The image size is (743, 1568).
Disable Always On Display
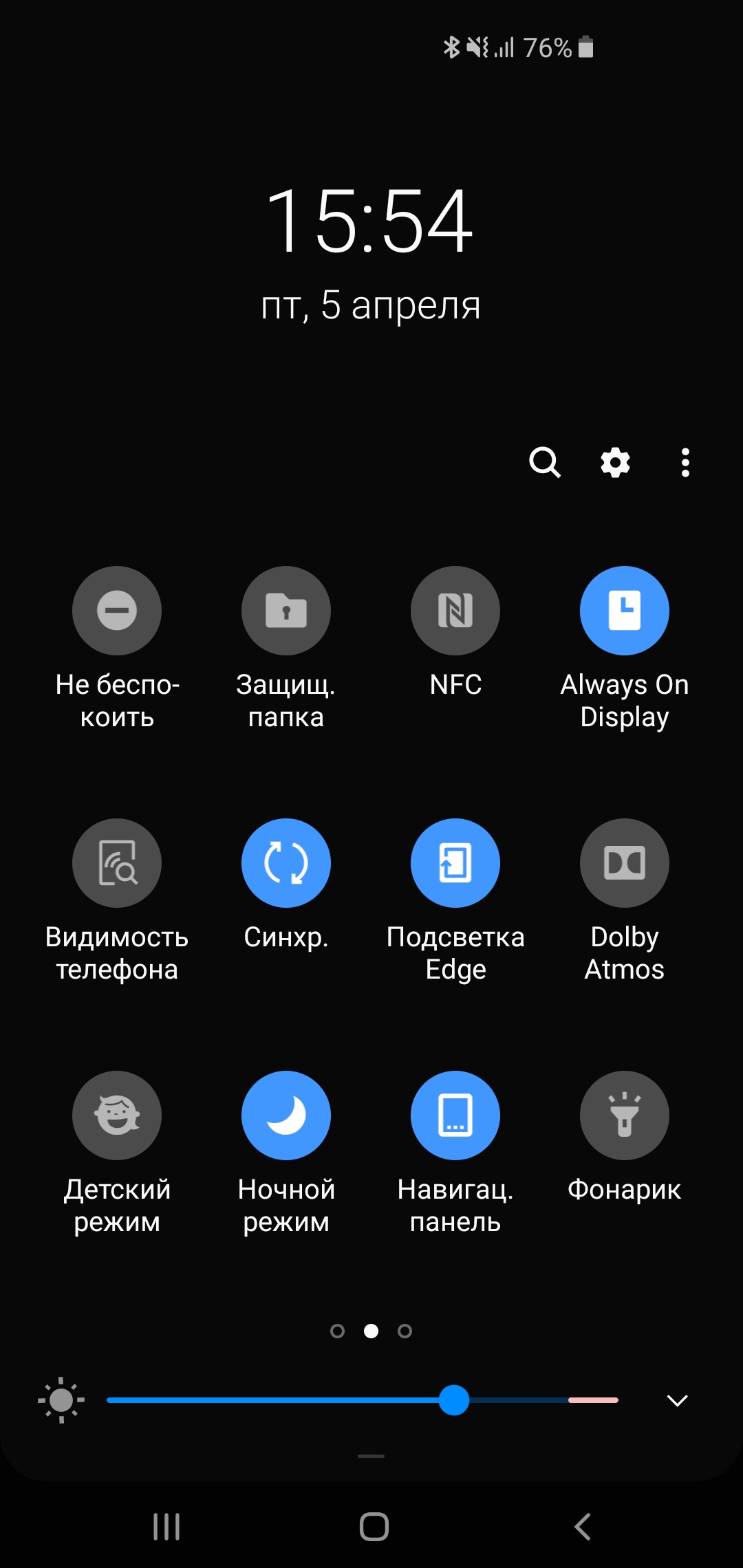pos(625,611)
